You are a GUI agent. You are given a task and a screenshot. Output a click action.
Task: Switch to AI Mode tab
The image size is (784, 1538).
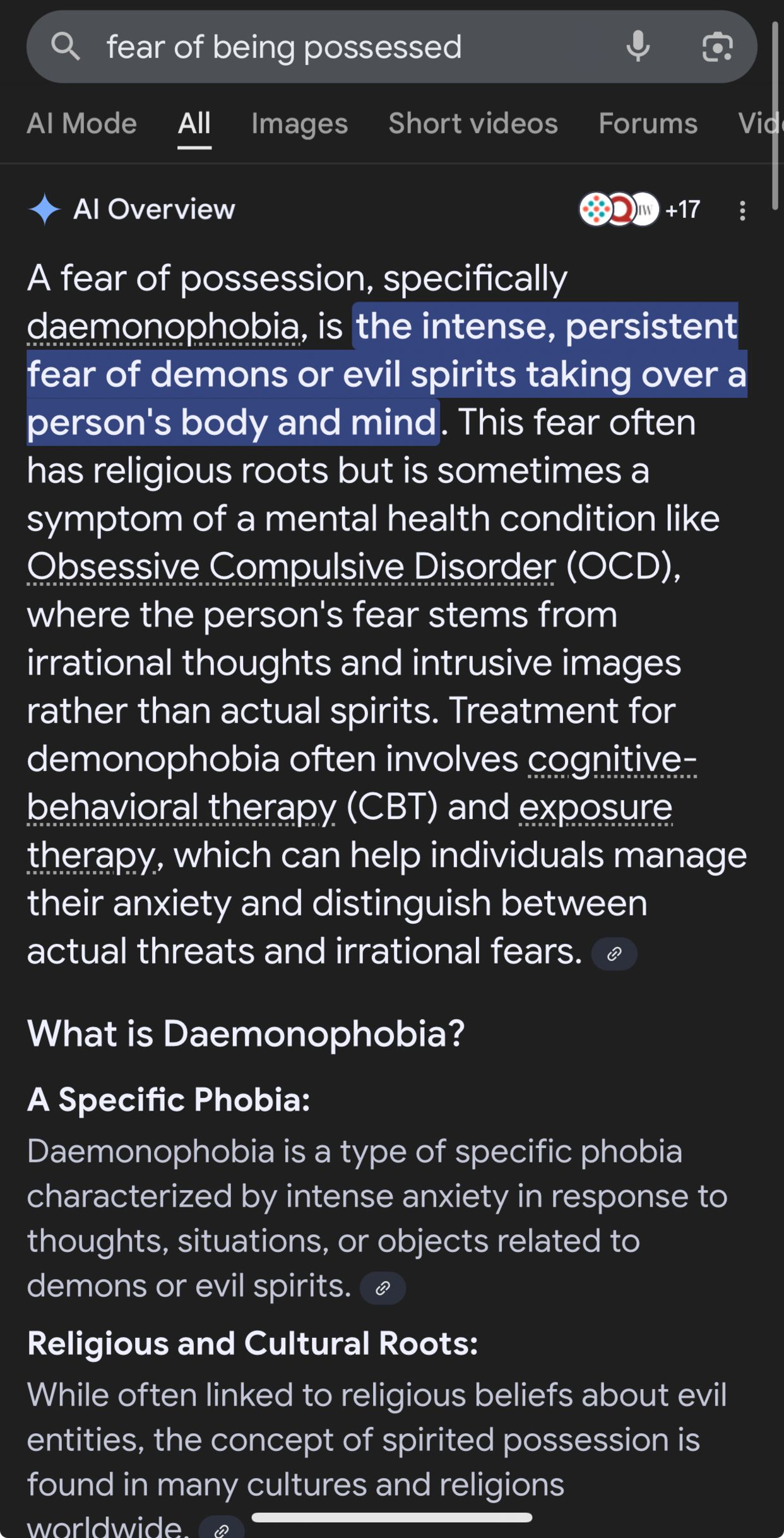pos(81,123)
